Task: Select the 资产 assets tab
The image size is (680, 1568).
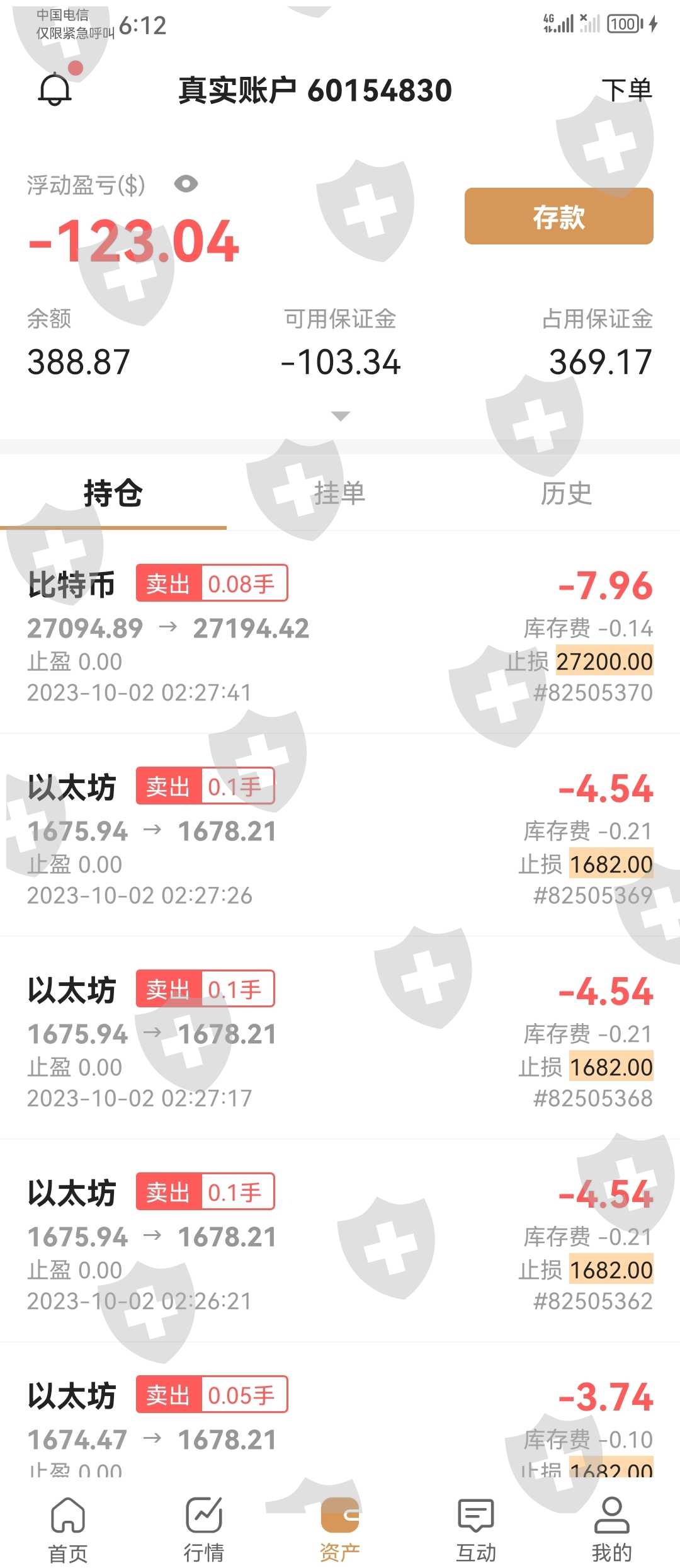Action: point(340,1528)
